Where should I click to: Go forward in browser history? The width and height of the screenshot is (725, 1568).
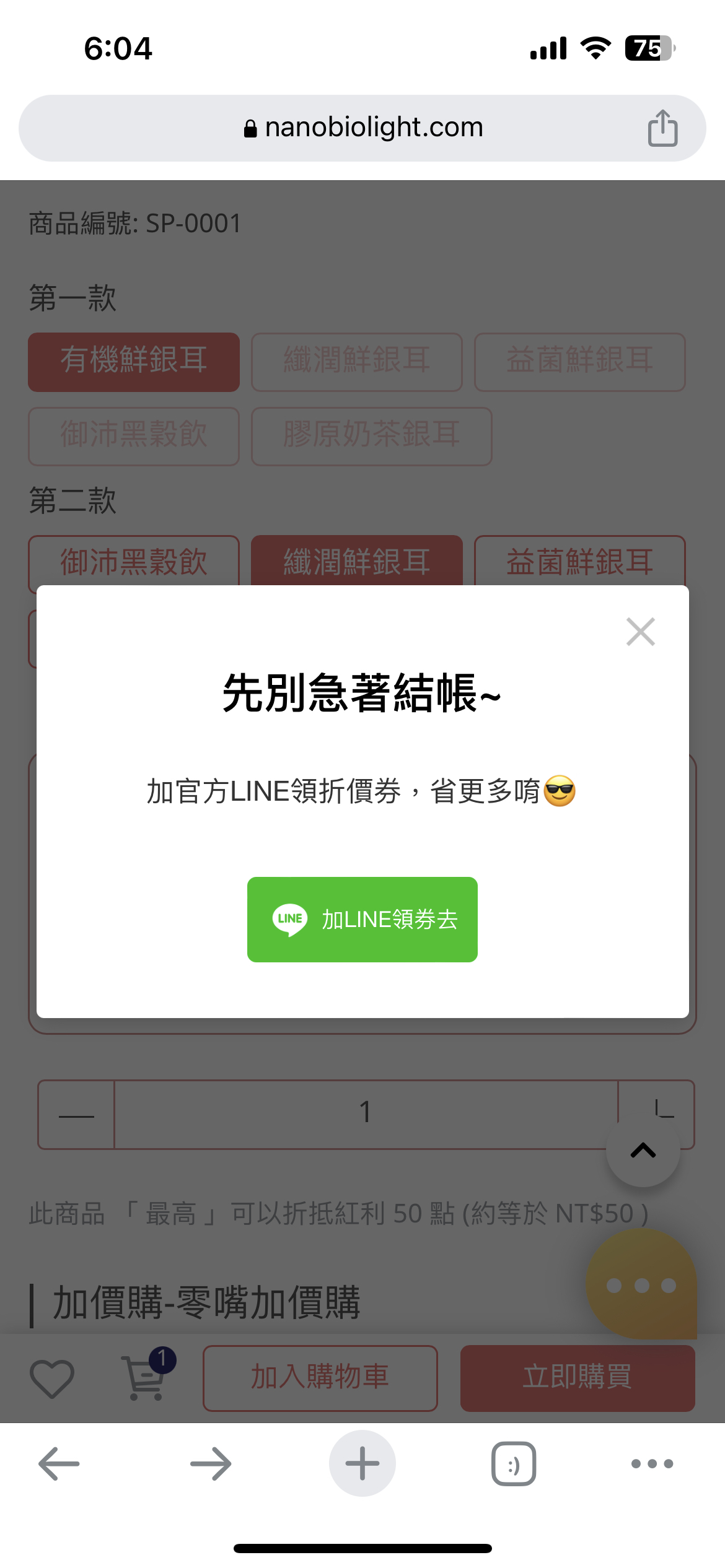[x=211, y=1464]
